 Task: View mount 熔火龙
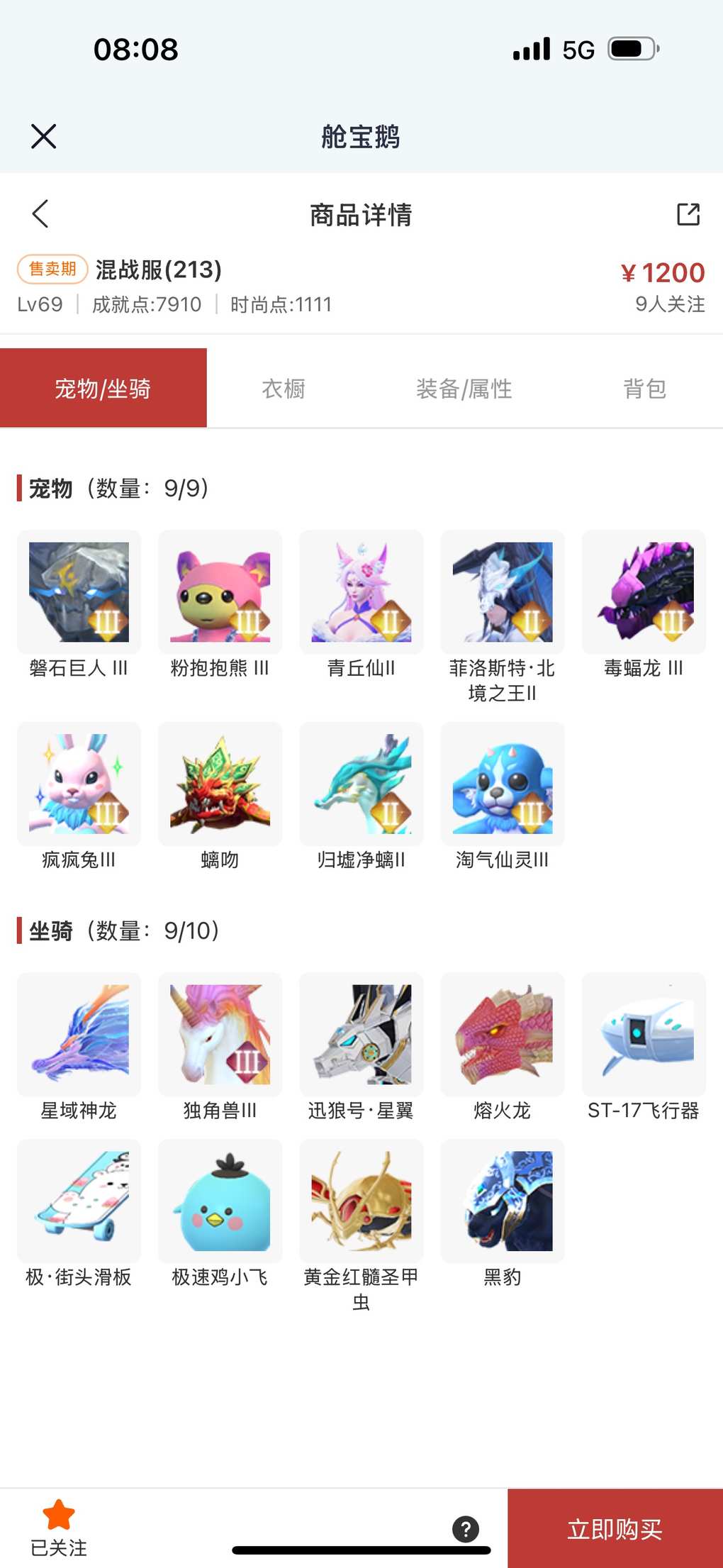(503, 1034)
